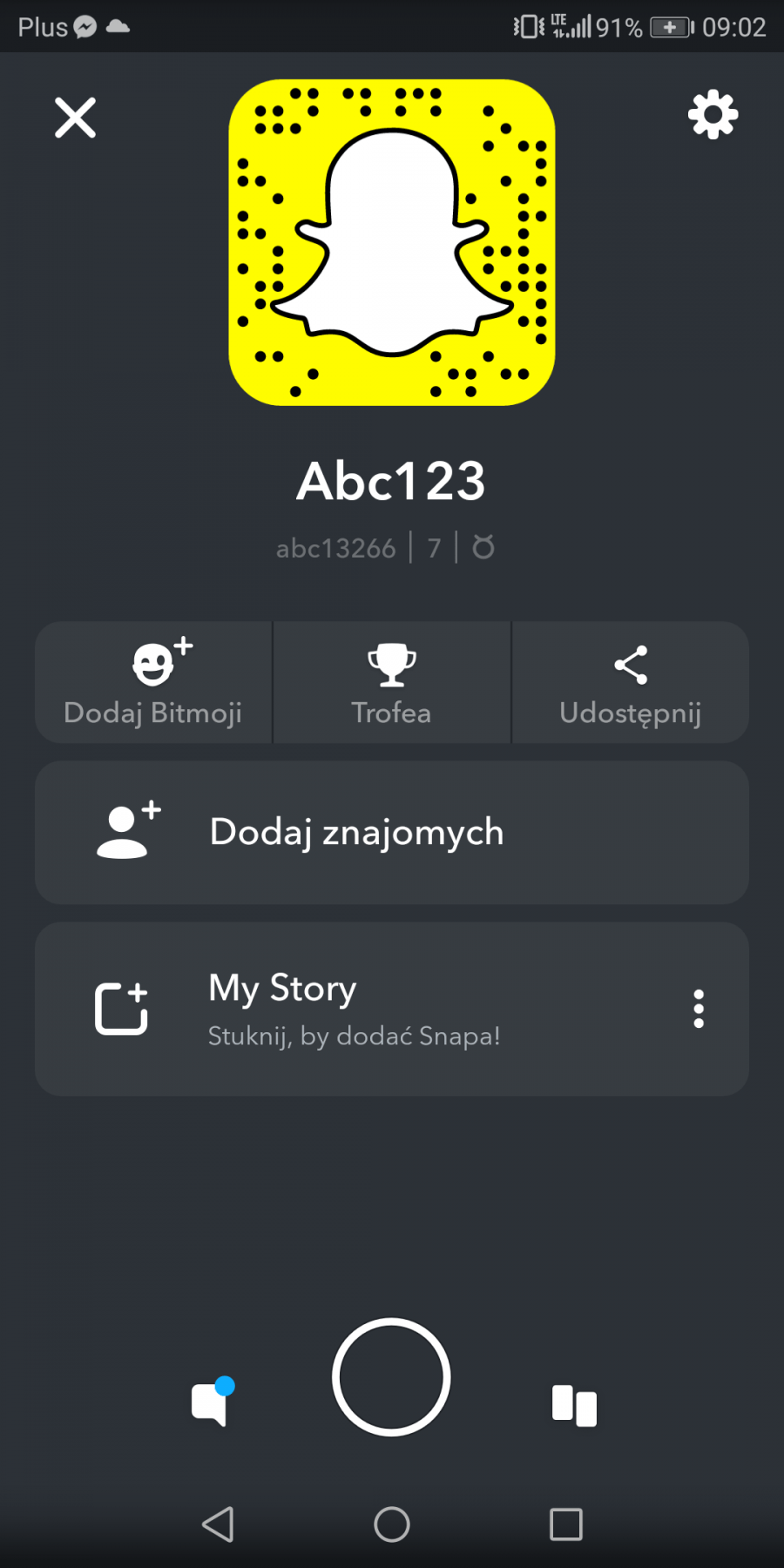Enlarge the yellow Snapcode profile picture
This screenshot has height=1568, width=784.
(392, 242)
